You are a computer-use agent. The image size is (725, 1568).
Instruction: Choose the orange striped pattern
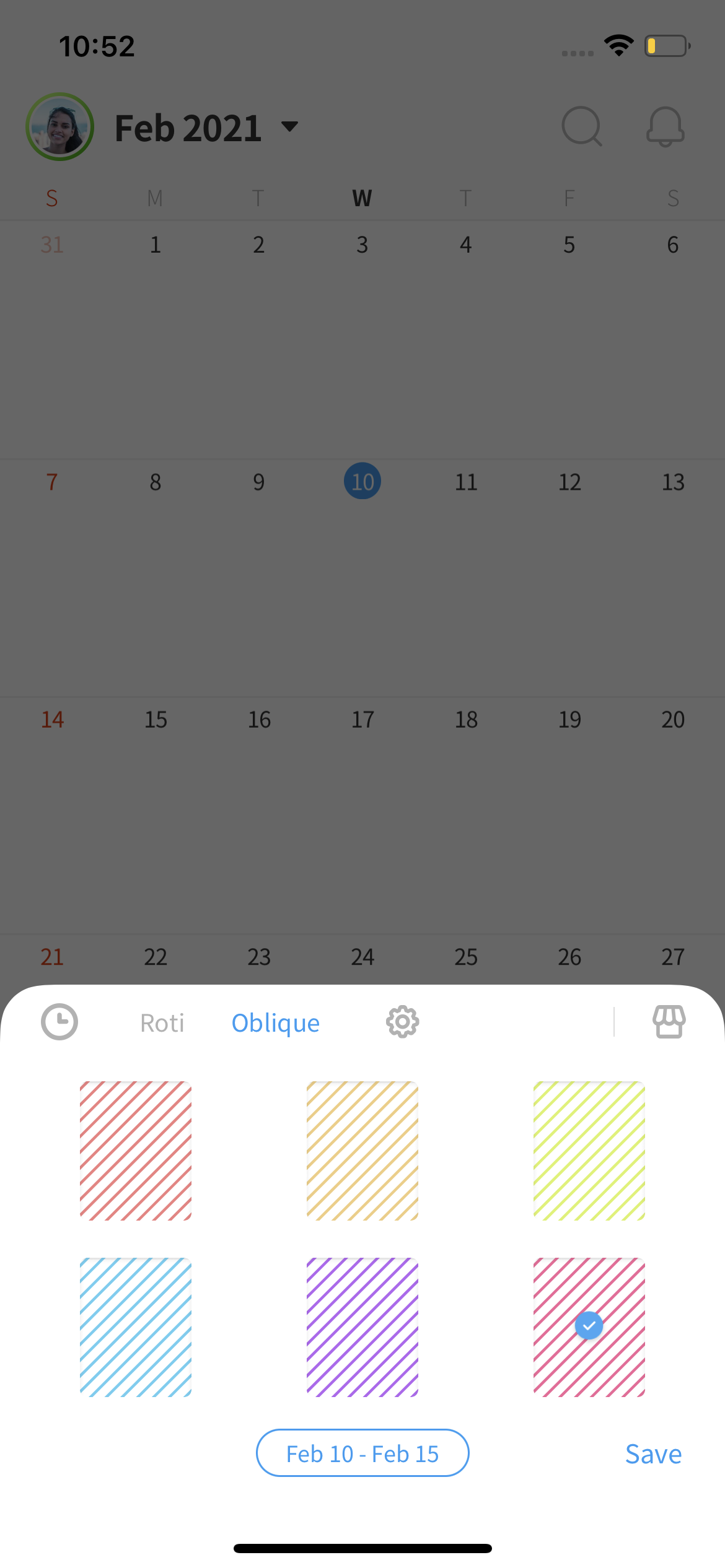click(x=362, y=1151)
